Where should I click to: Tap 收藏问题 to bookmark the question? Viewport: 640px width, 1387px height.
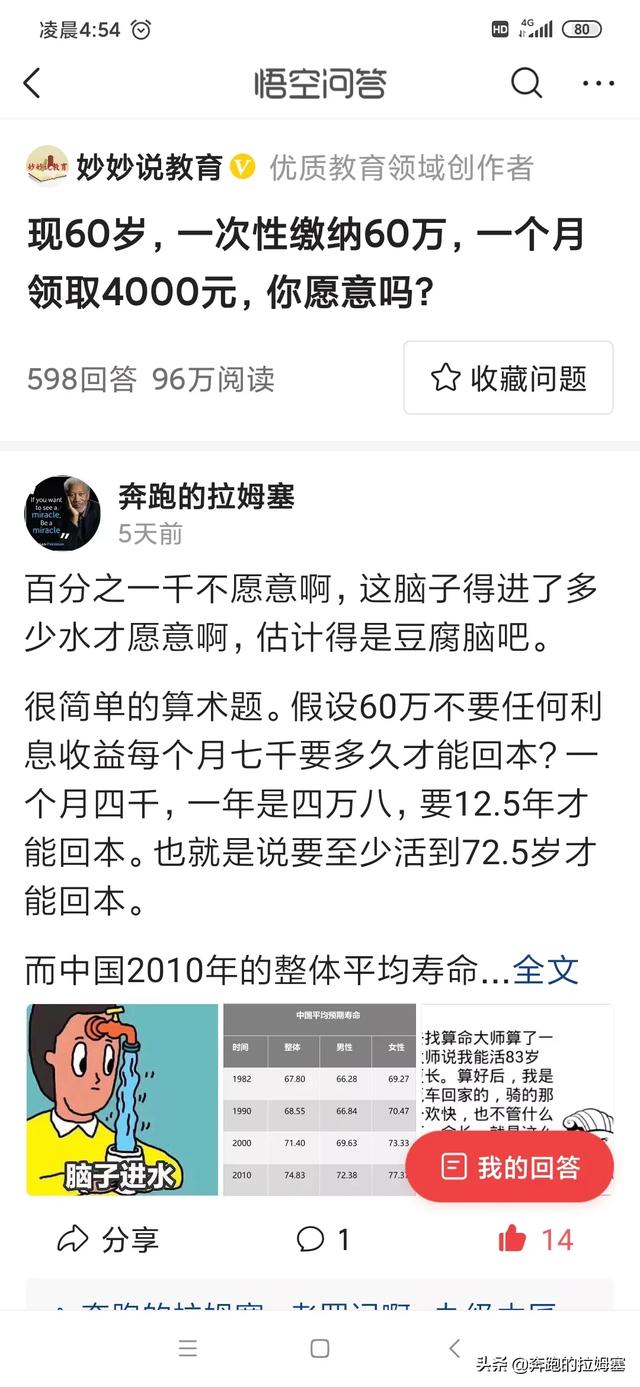pyautogui.click(x=508, y=378)
